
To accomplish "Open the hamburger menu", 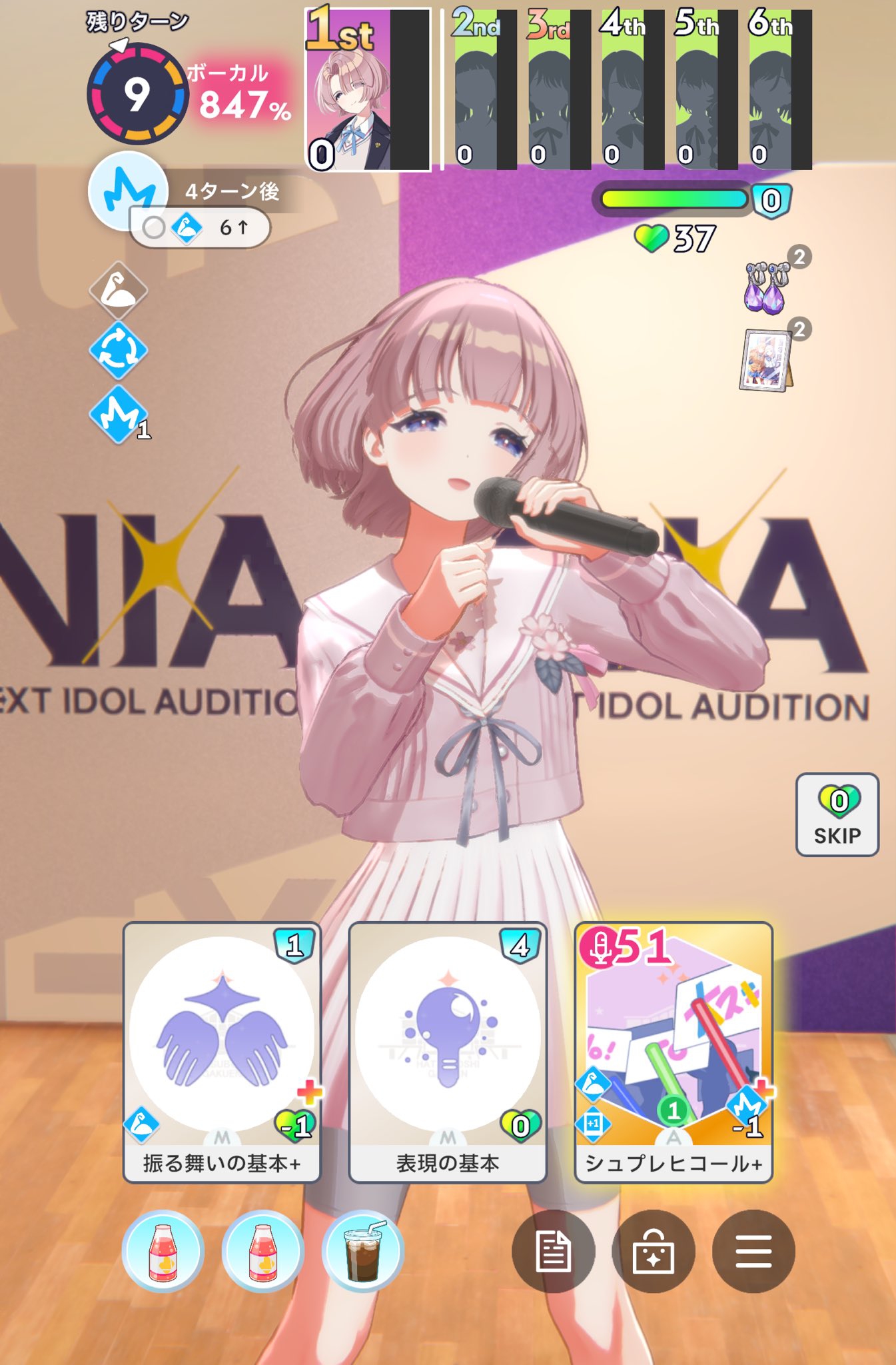I will (753, 1251).
